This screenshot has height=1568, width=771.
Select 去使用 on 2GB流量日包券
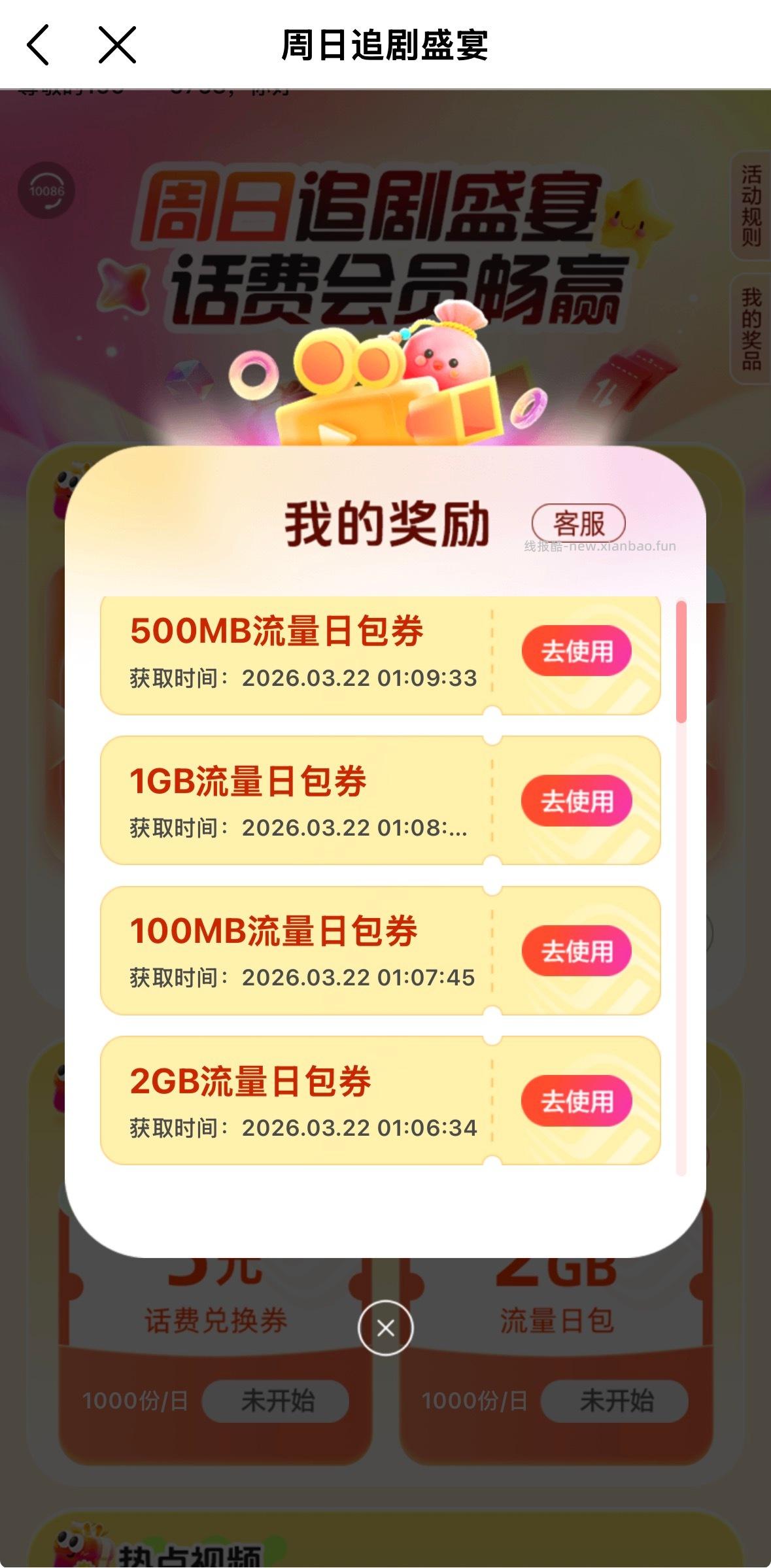576,1101
